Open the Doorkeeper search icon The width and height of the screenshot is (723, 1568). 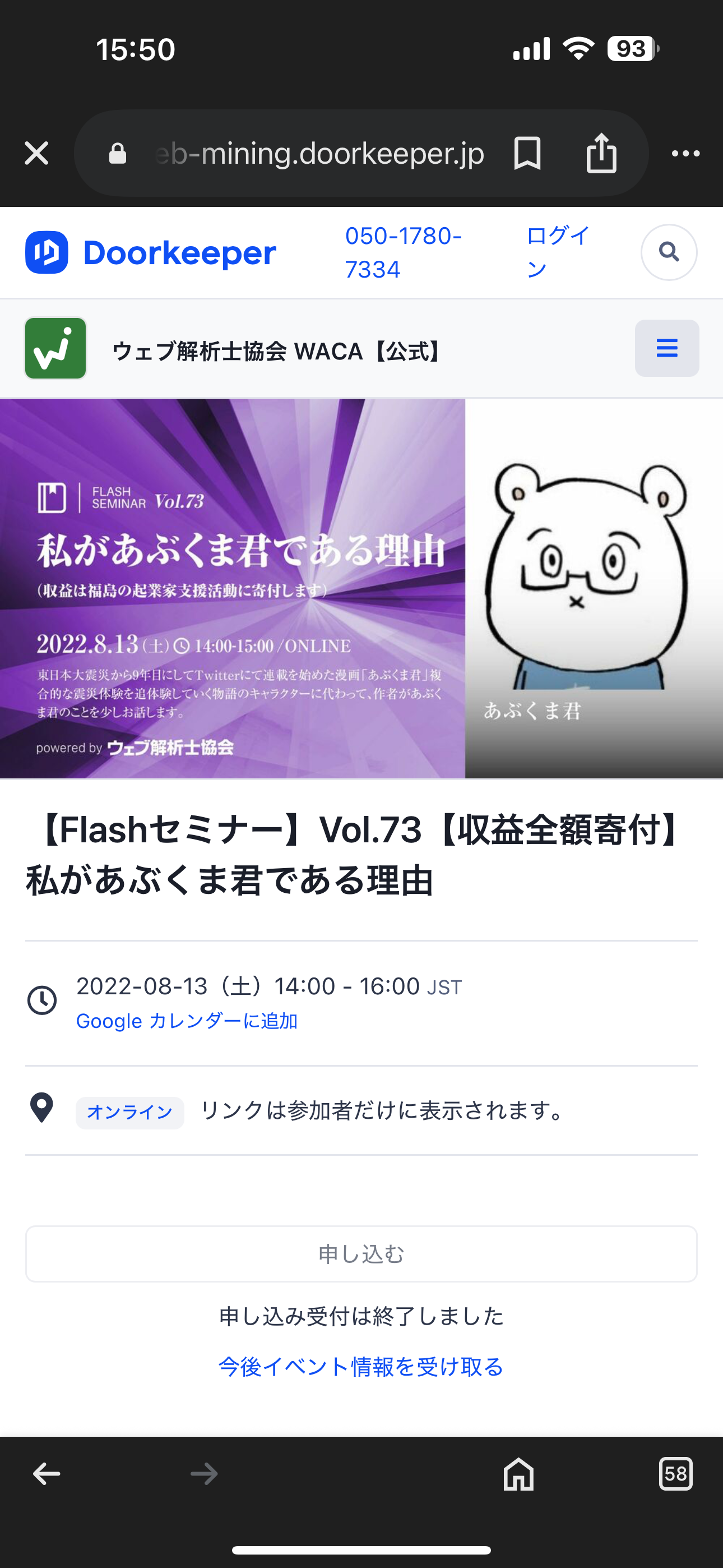669,252
